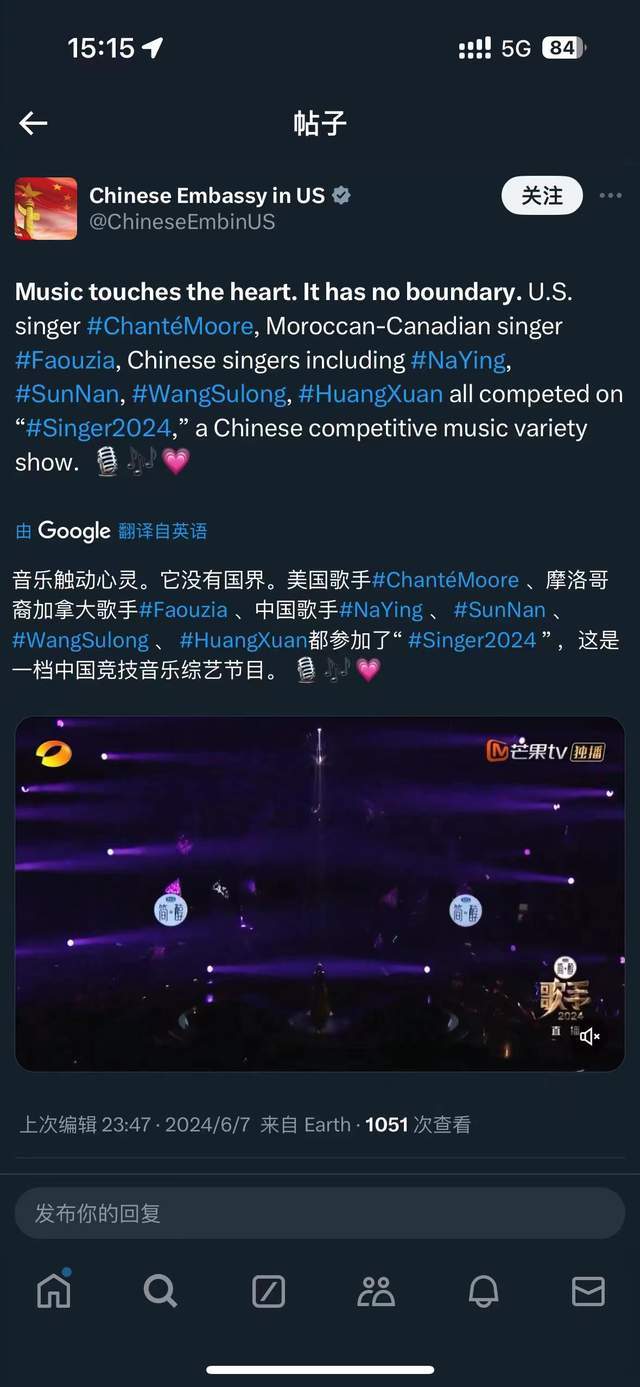Image resolution: width=640 pixels, height=1387 pixels.
Task: Open the Communities tab
Action: click(x=375, y=1291)
